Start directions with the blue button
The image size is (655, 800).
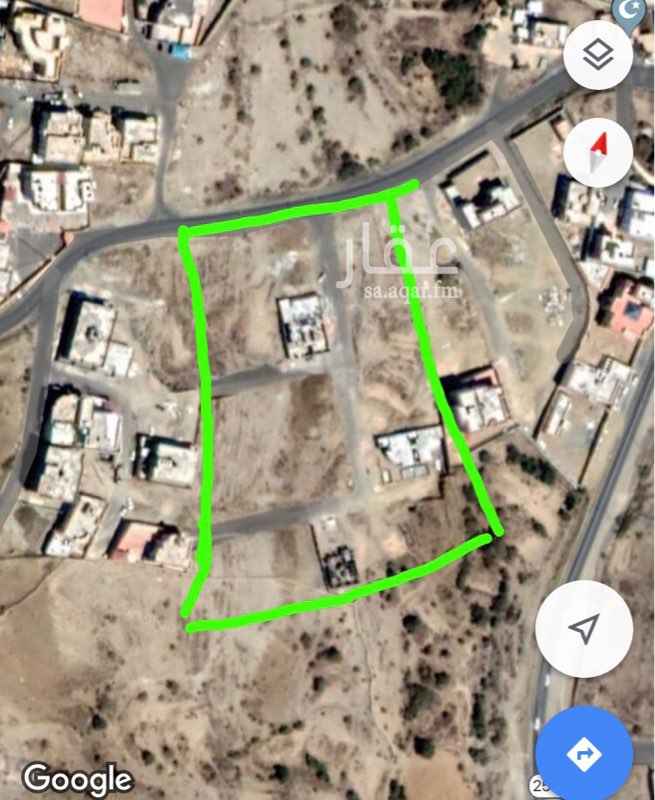pos(585,752)
